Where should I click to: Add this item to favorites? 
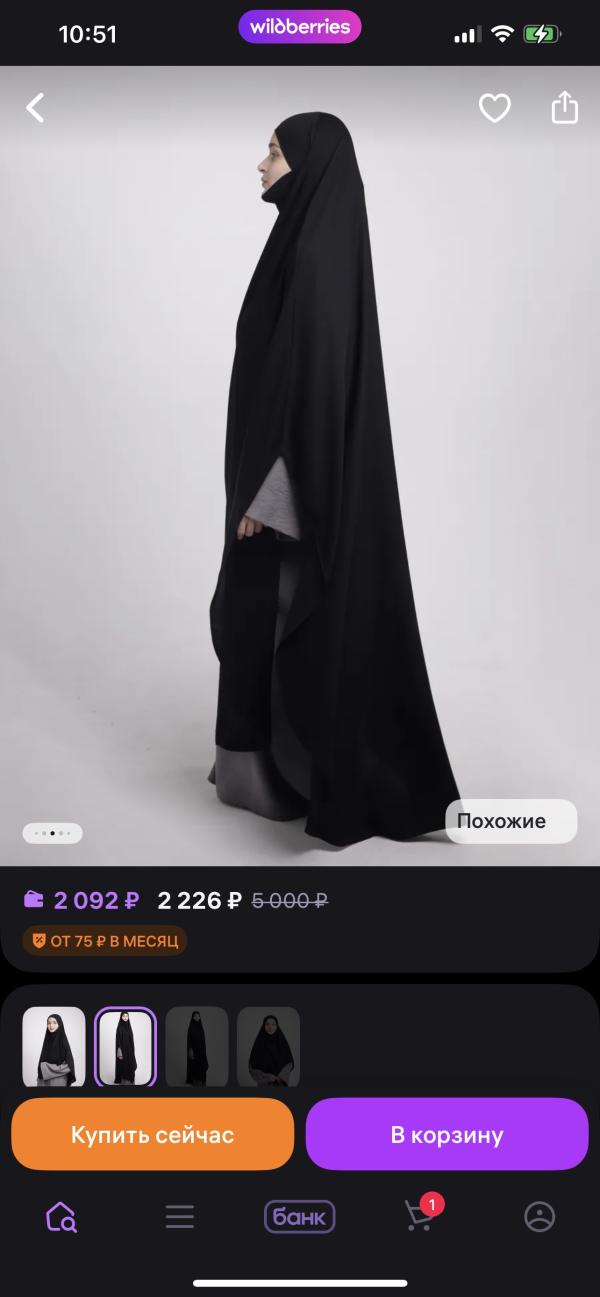click(x=495, y=108)
